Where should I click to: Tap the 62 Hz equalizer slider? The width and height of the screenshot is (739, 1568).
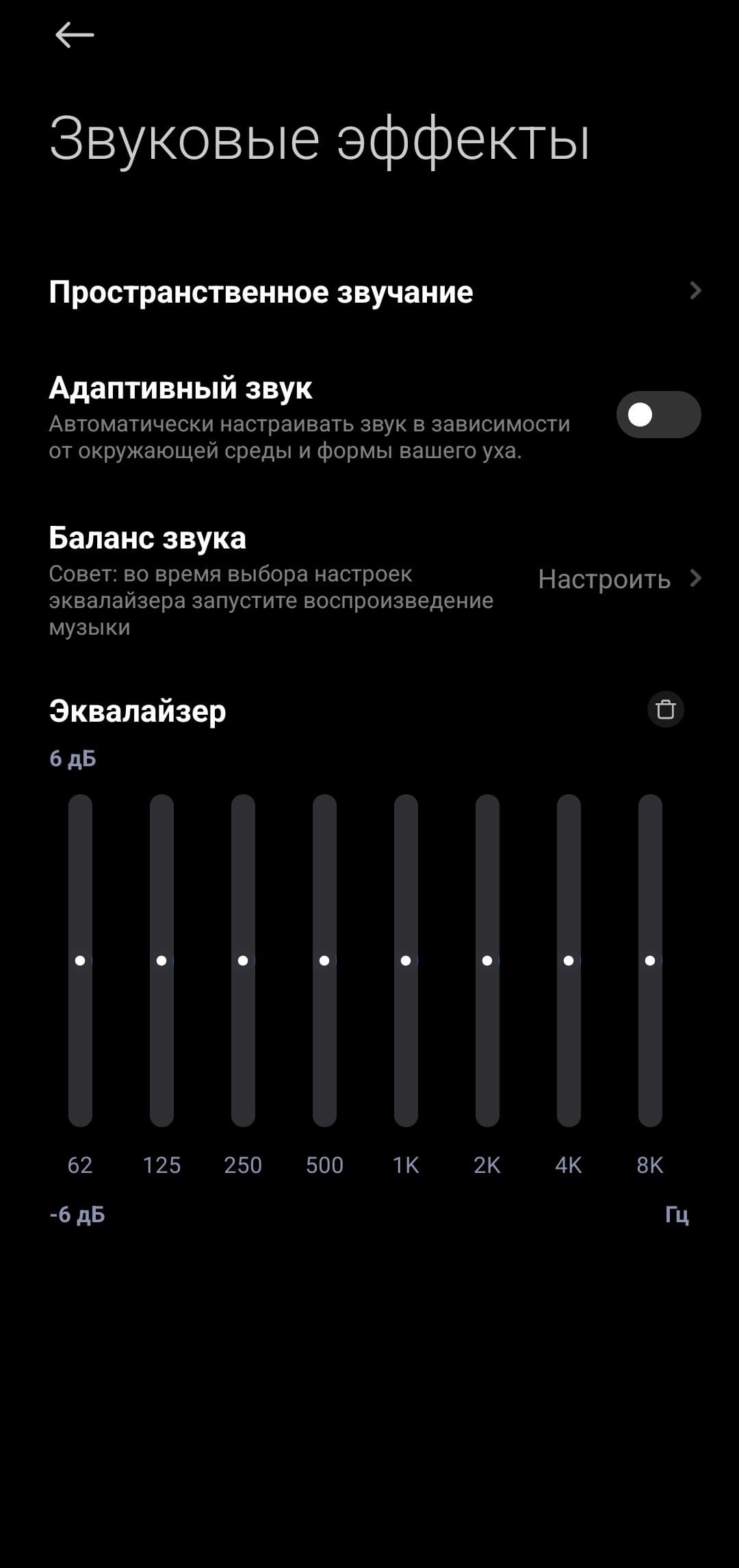coord(80,961)
